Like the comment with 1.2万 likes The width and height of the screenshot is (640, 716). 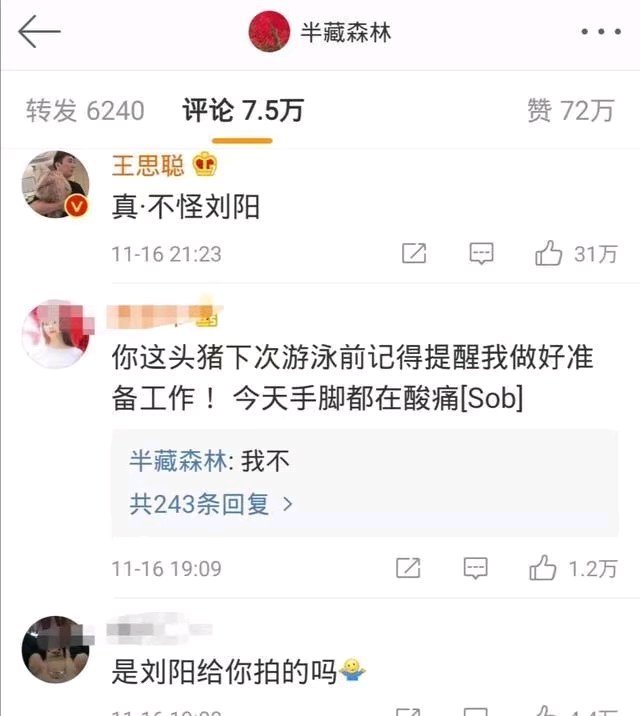coord(544,569)
